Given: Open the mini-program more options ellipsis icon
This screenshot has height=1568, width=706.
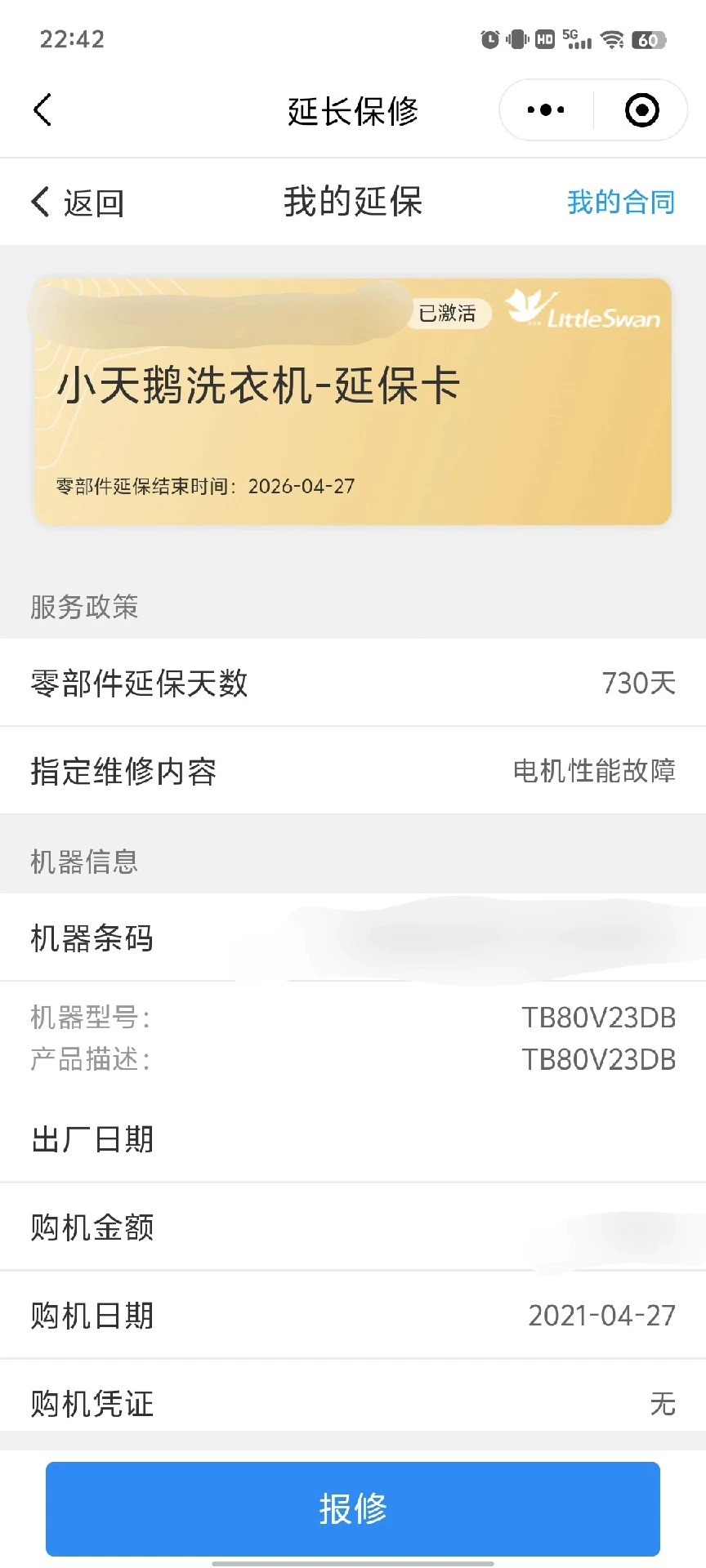Looking at the screenshot, I should pyautogui.click(x=544, y=109).
